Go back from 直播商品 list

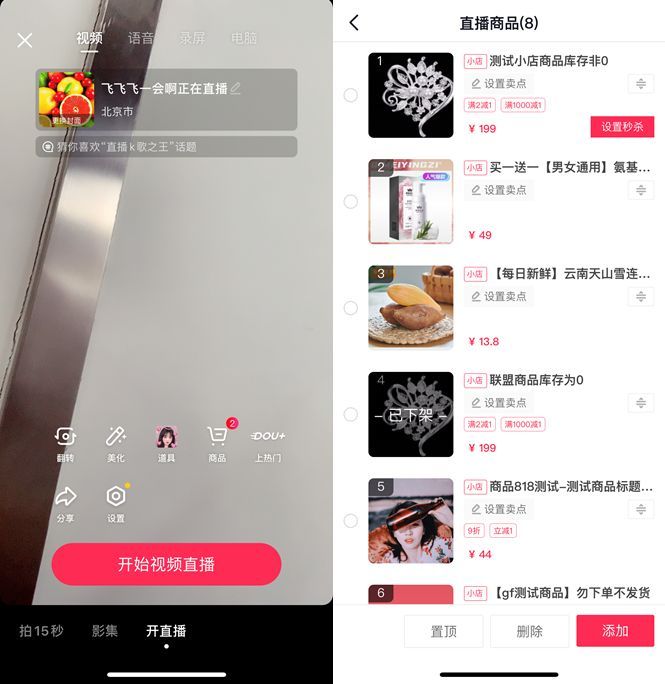click(x=354, y=23)
